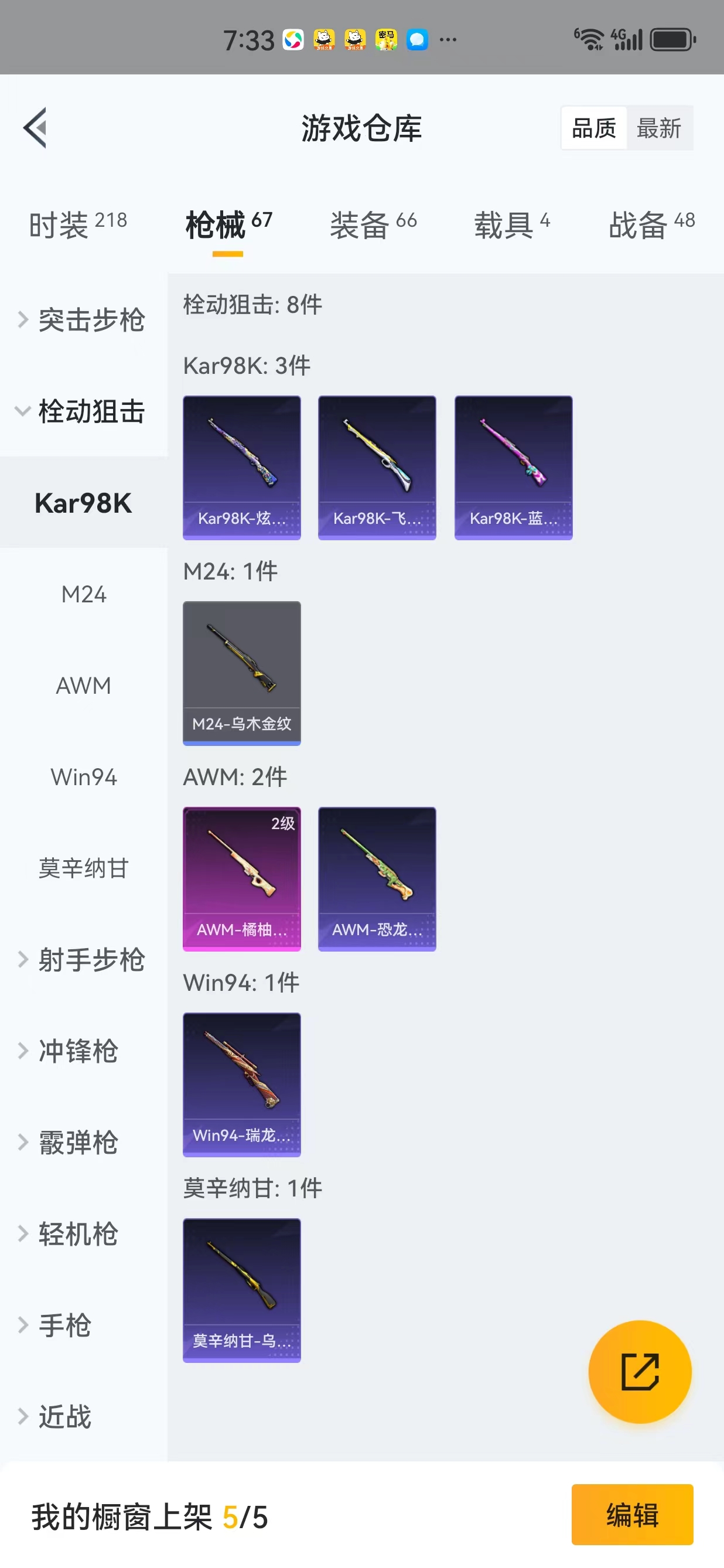Tap the orange share floating button
This screenshot has width=724, height=1568.
[640, 1371]
